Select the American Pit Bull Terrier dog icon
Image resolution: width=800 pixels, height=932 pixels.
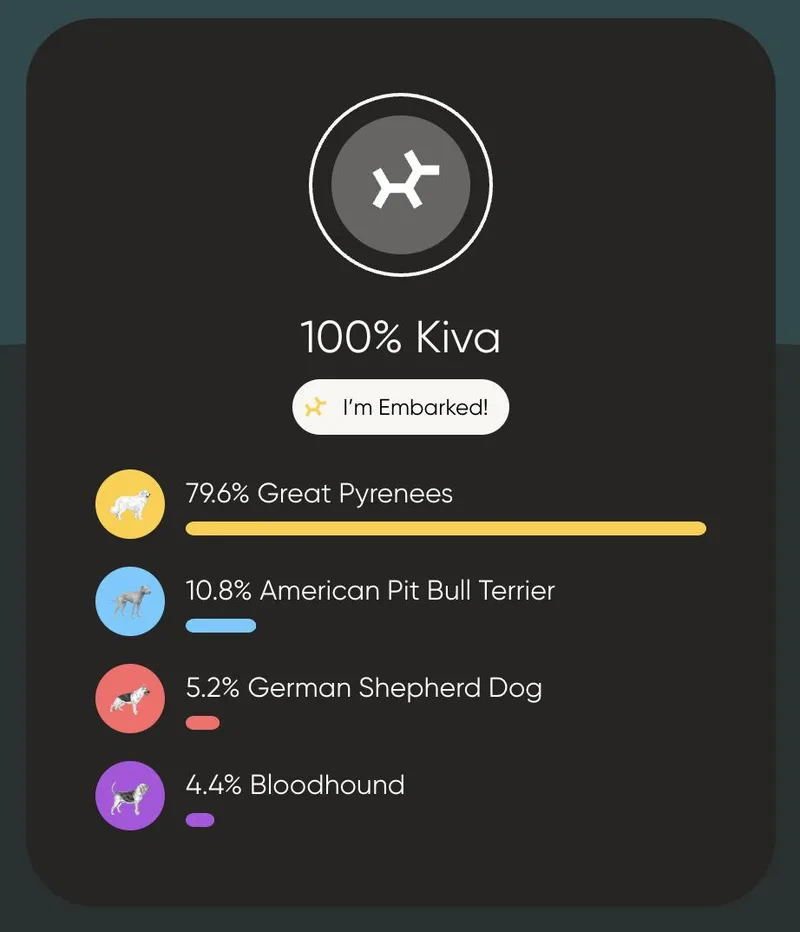[x=129, y=600]
